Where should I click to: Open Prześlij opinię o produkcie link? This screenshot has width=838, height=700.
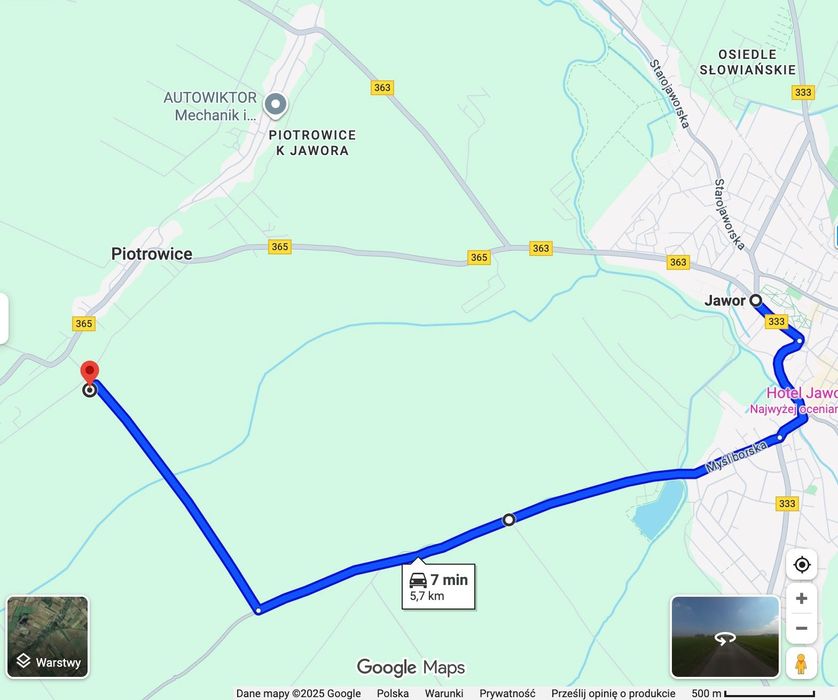click(x=613, y=693)
